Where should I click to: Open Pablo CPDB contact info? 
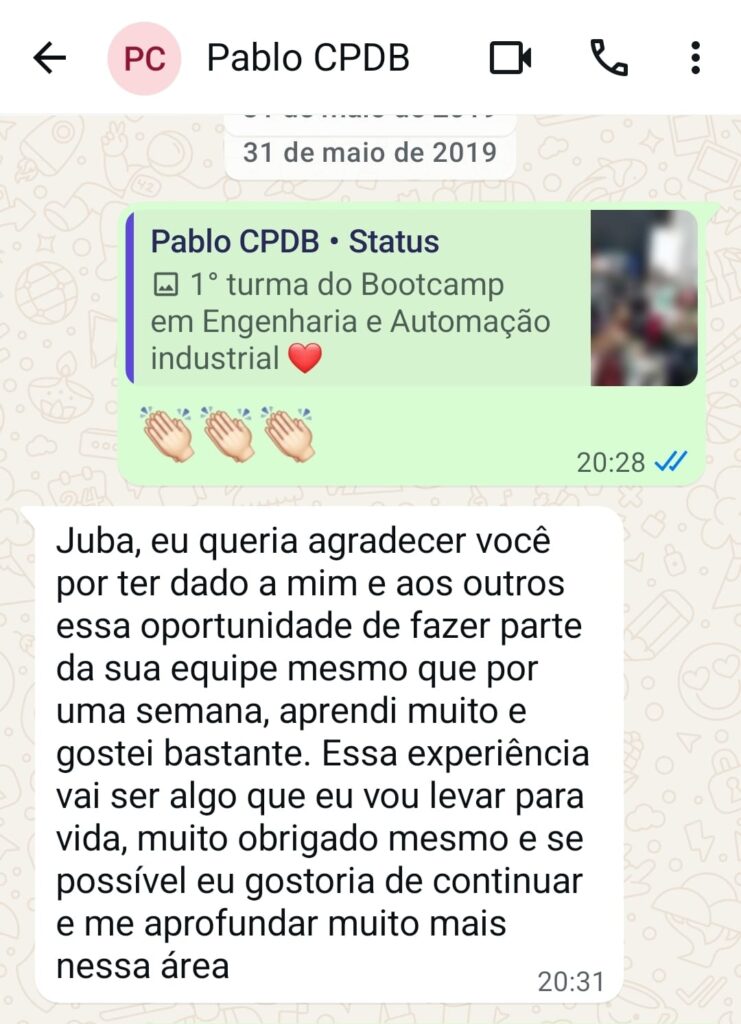pos(307,58)
